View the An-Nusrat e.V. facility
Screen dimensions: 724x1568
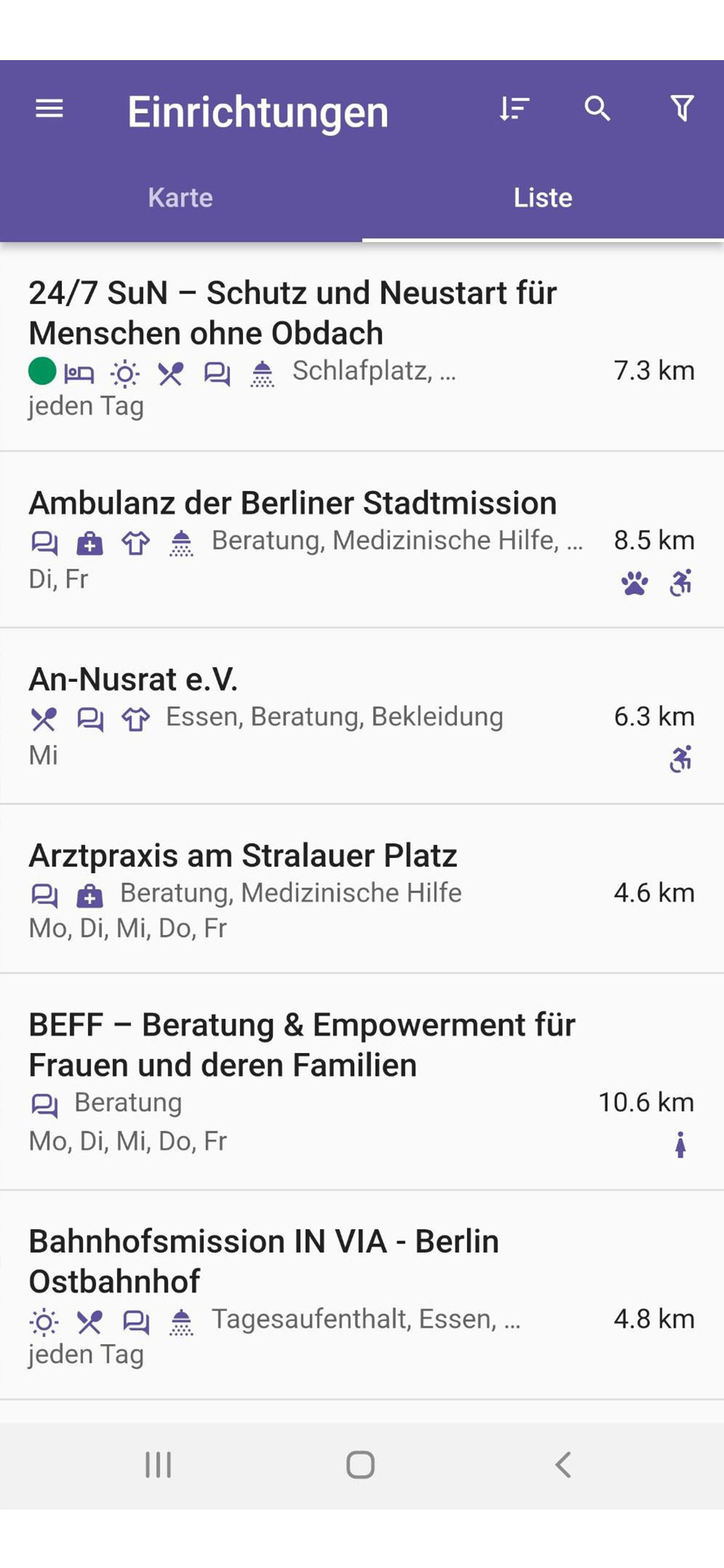362,716
